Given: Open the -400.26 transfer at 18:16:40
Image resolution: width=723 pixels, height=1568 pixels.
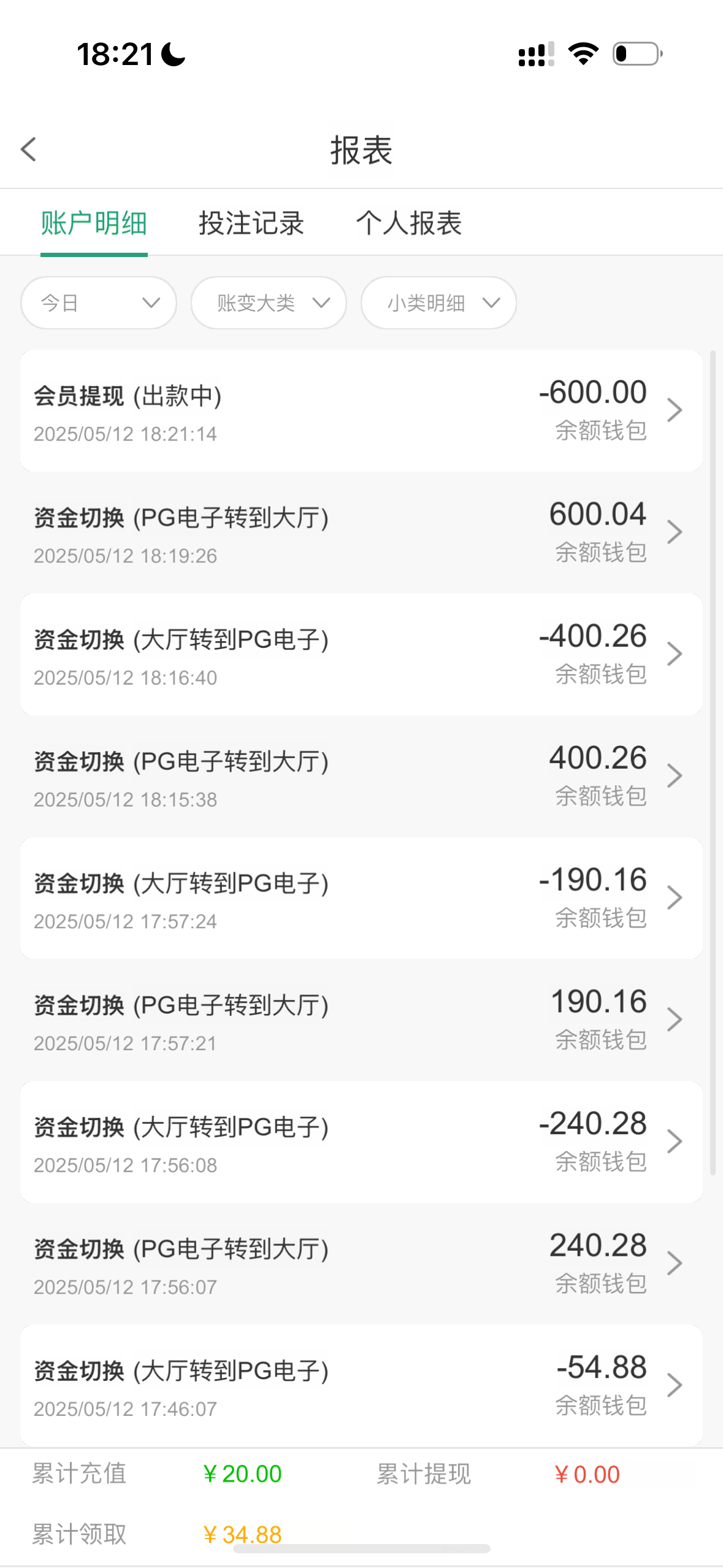Looking at the screenshot, I should [361, 654].
